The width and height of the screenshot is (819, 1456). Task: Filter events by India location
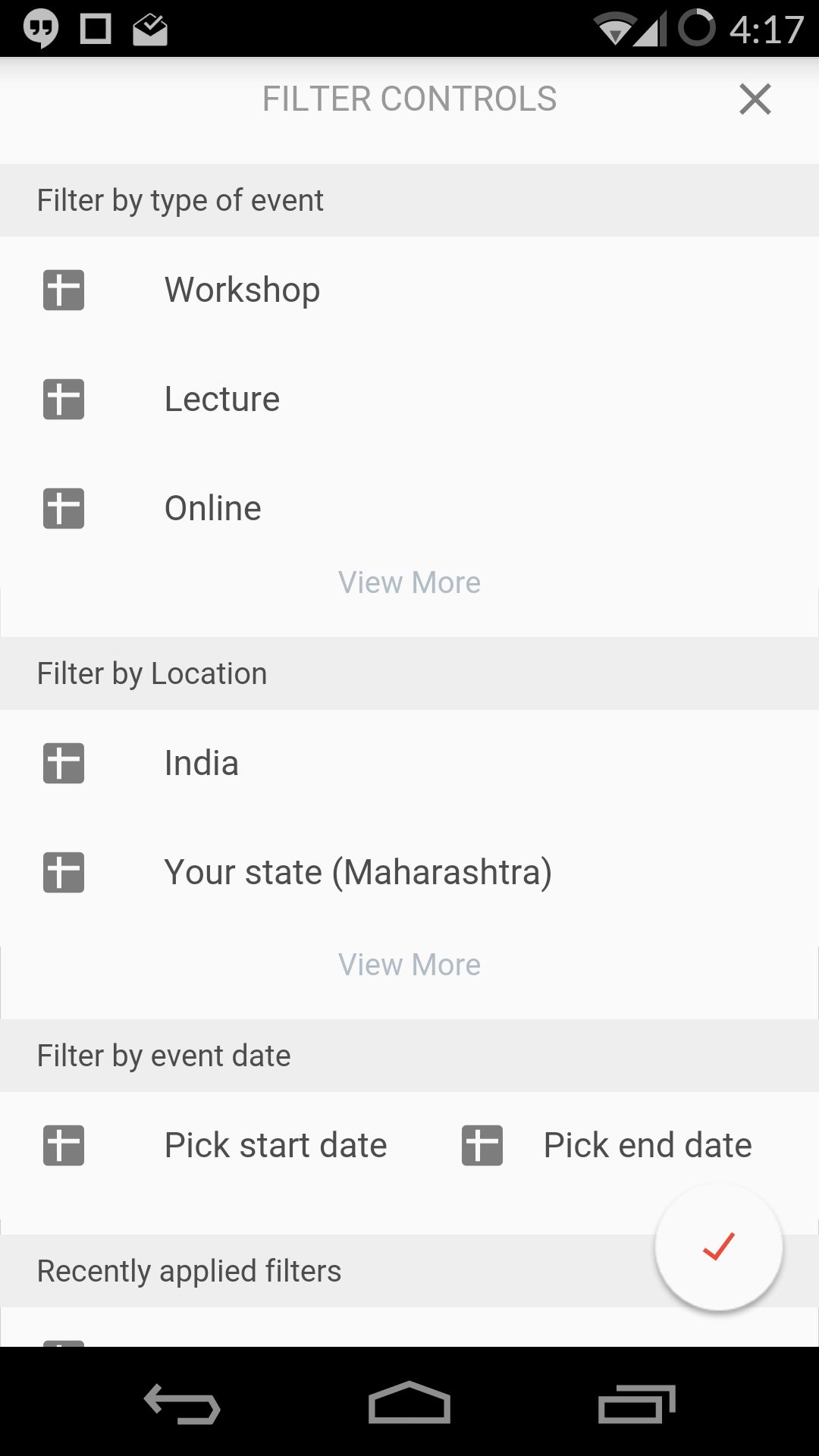409,764
